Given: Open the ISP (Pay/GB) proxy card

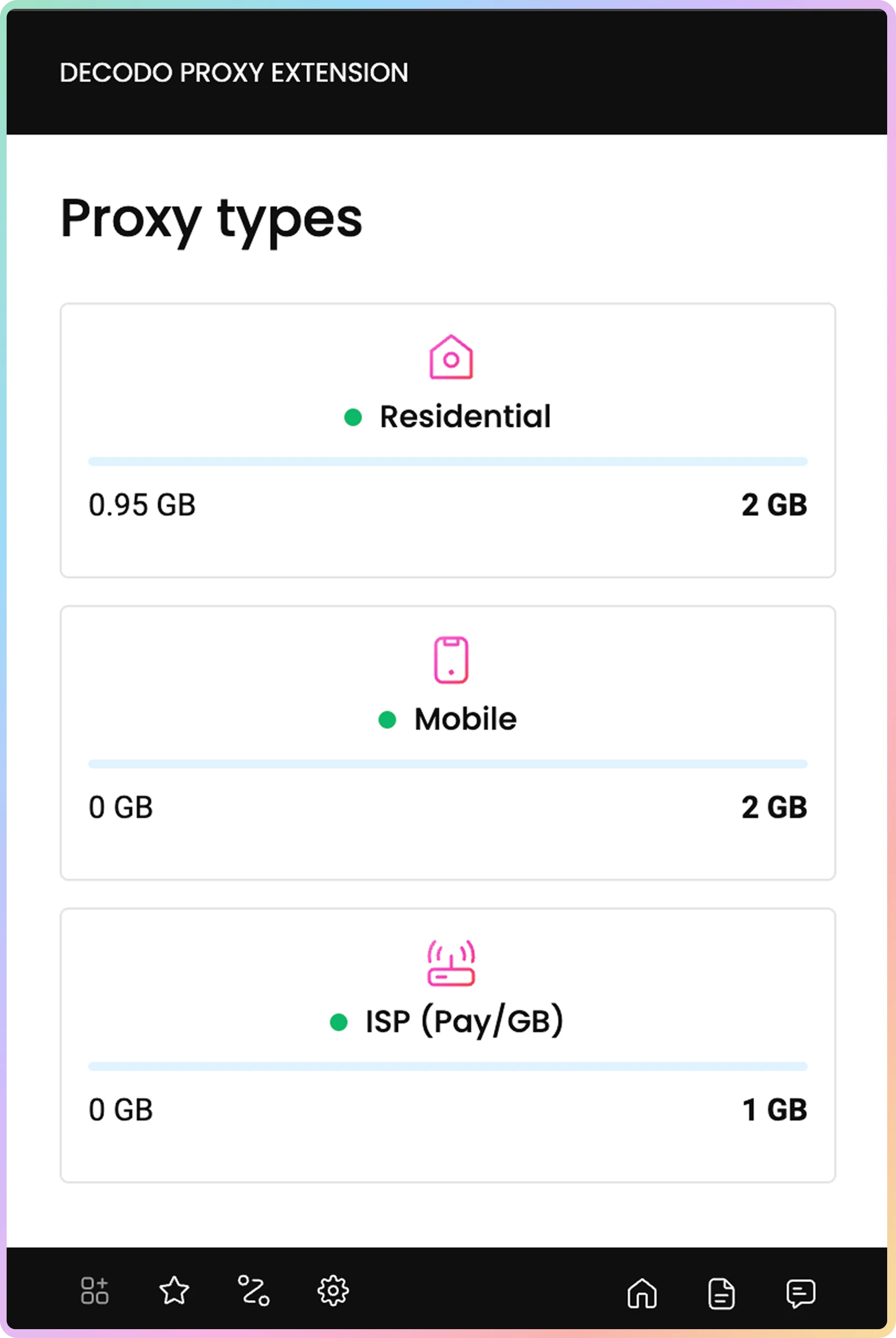Looking at the screenshot, I should click(x=447, y=1045).
